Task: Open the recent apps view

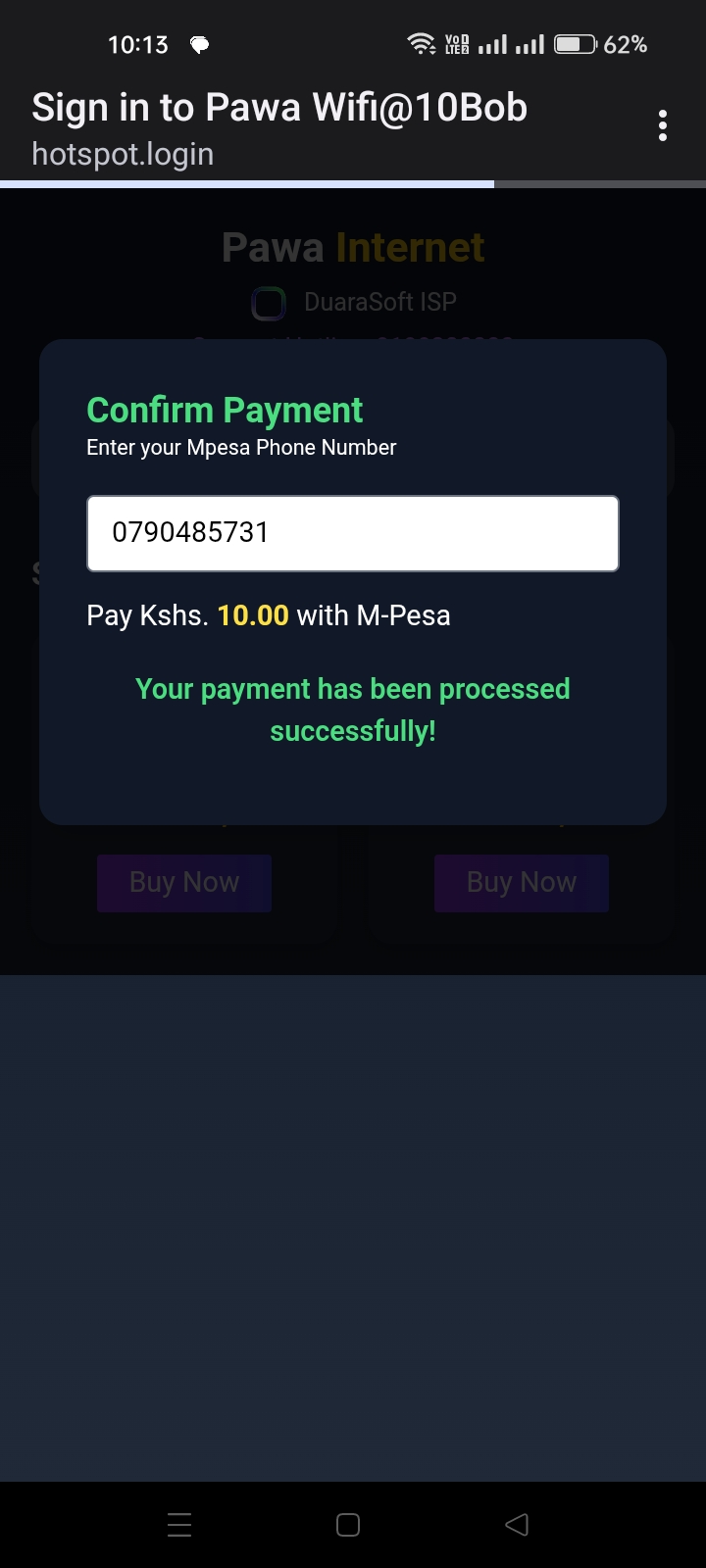Action: (x=179, y=1525)
